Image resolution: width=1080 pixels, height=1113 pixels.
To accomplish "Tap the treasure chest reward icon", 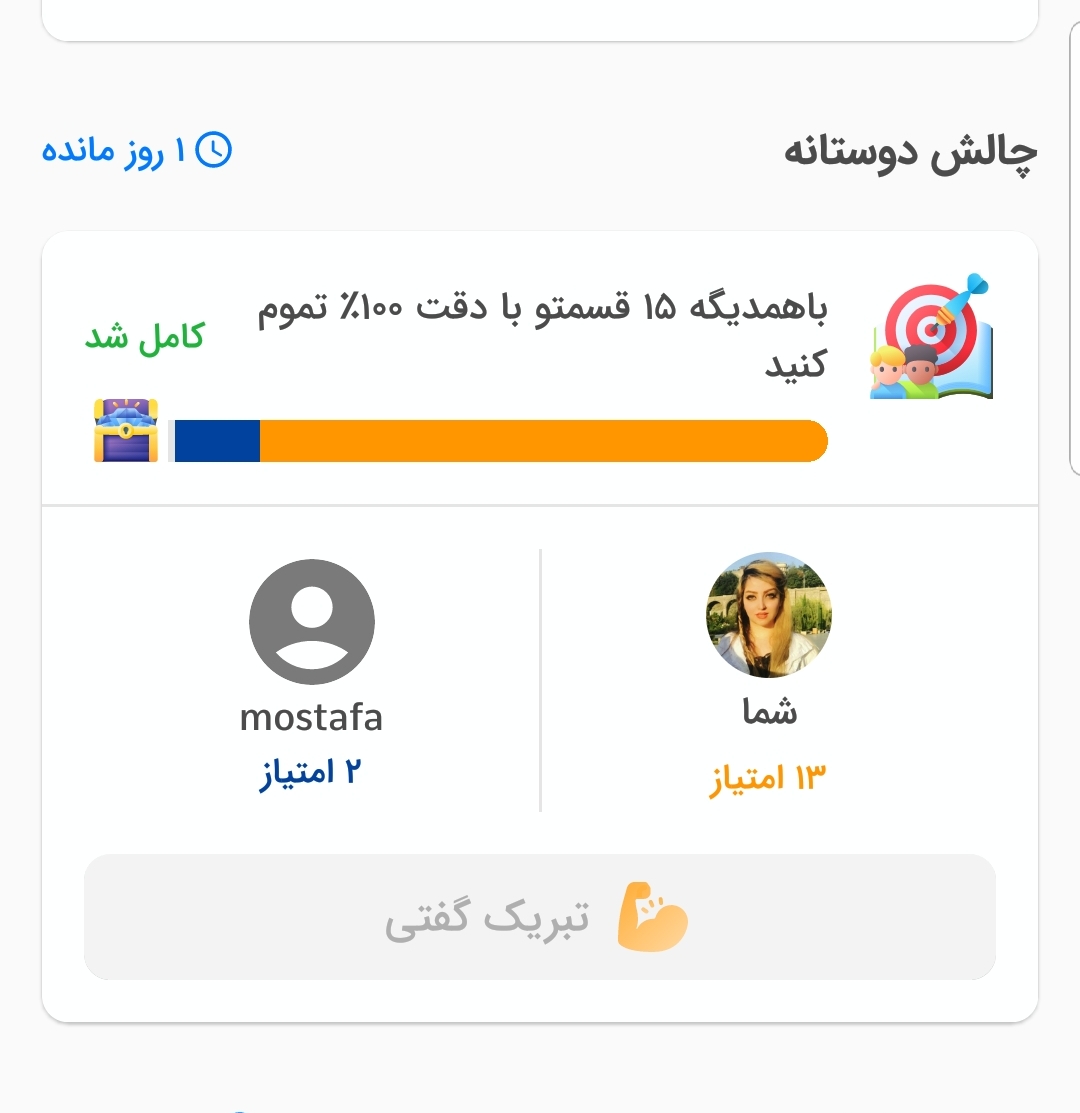I will 126,431.
